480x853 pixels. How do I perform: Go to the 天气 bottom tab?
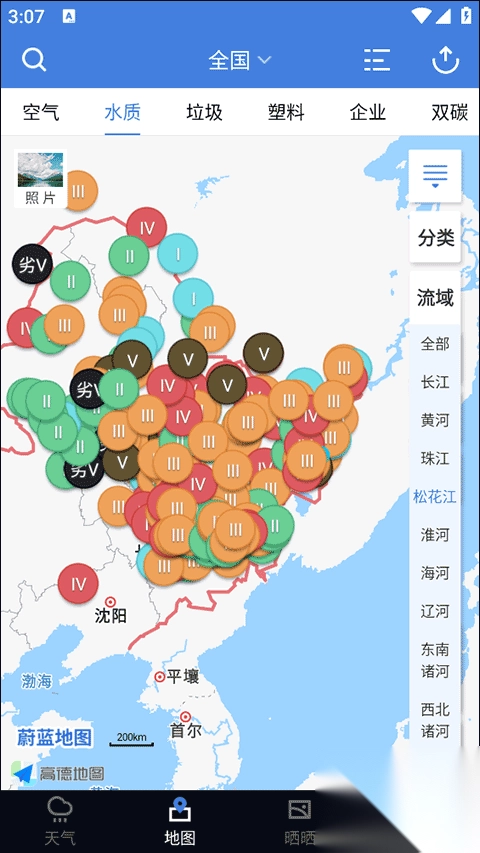(x=59, y=821)
